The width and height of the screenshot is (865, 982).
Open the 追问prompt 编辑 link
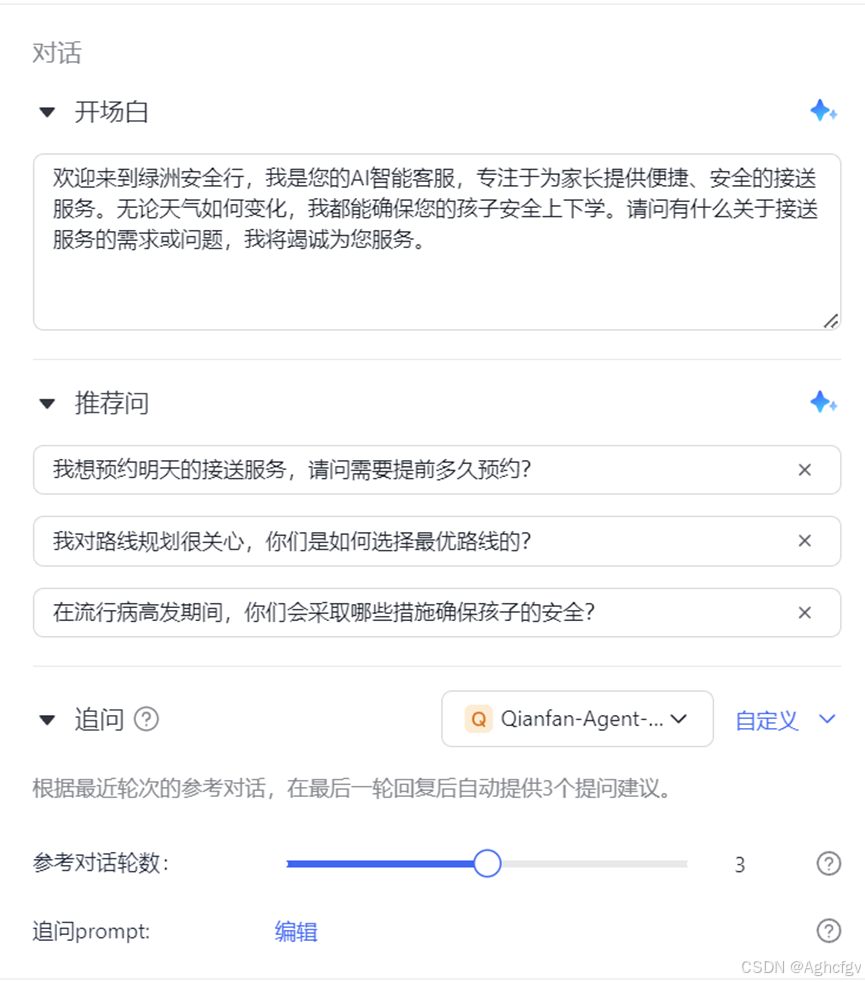(296, 931)
